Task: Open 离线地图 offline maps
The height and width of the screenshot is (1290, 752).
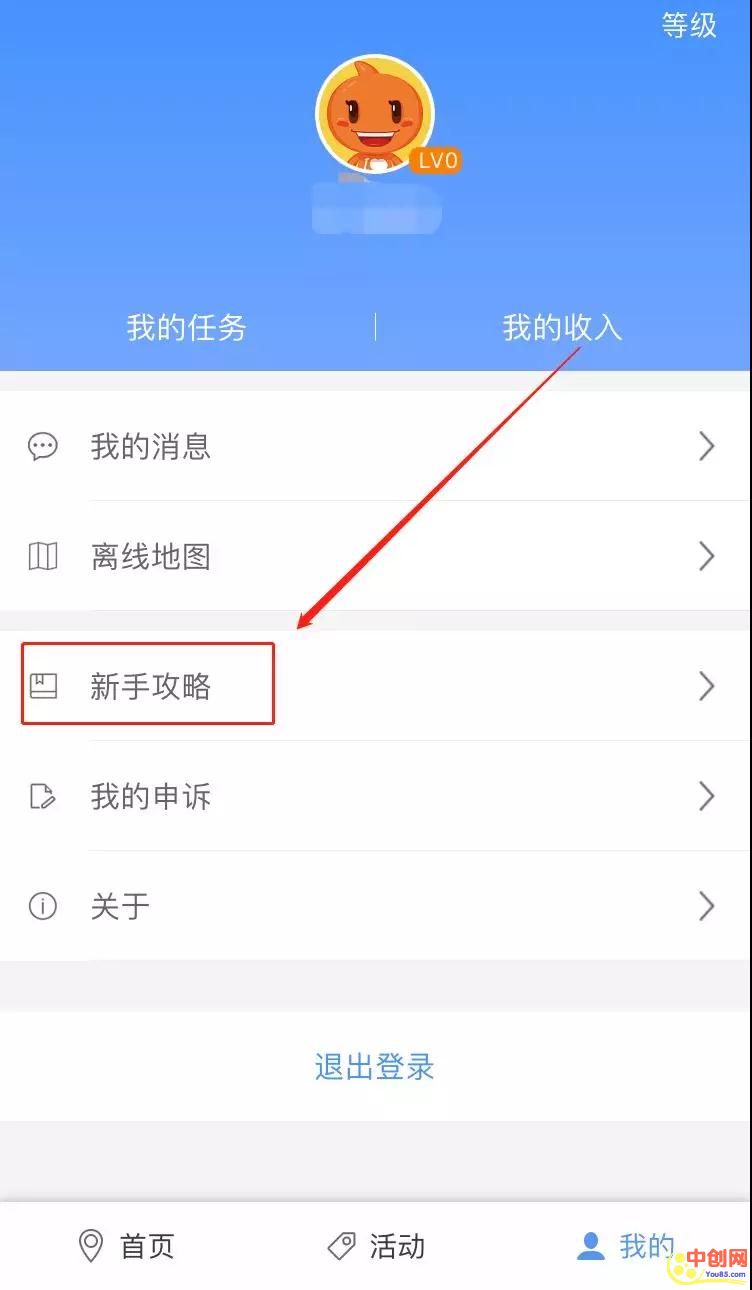Action: pos(375,557)
